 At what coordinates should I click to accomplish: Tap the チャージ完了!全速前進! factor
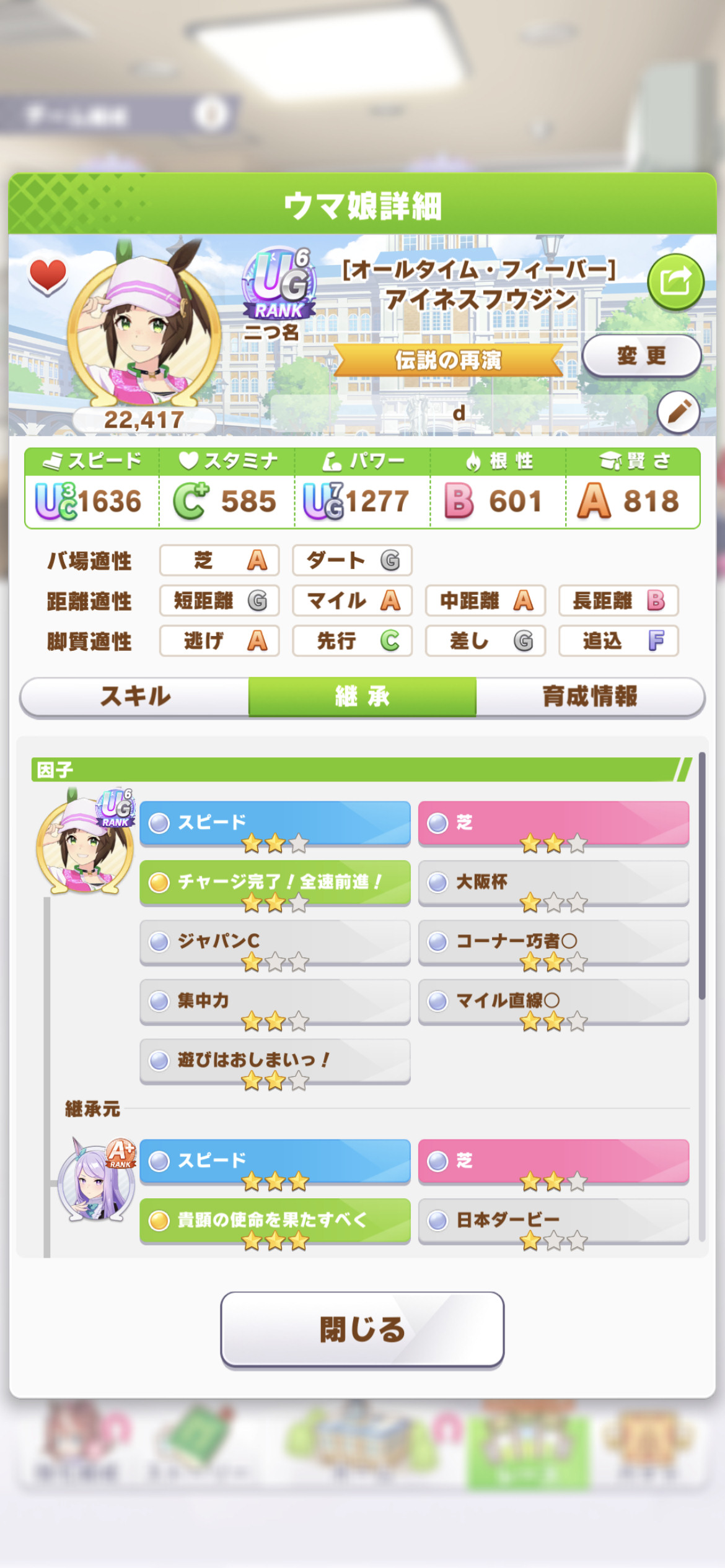pos(275,883)
